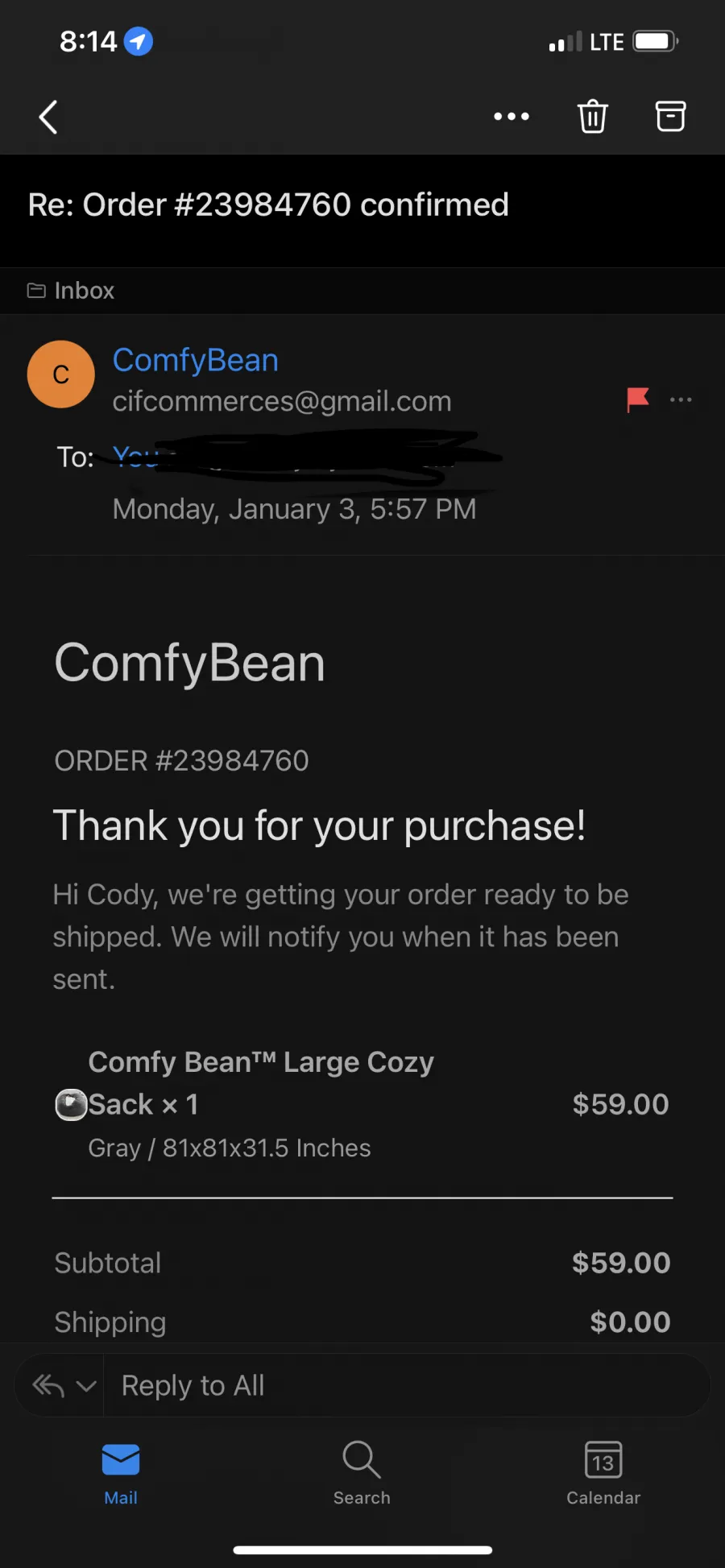
Task: Expand the reply options dropdown arrow
Action: click(x=86, y=1386)
